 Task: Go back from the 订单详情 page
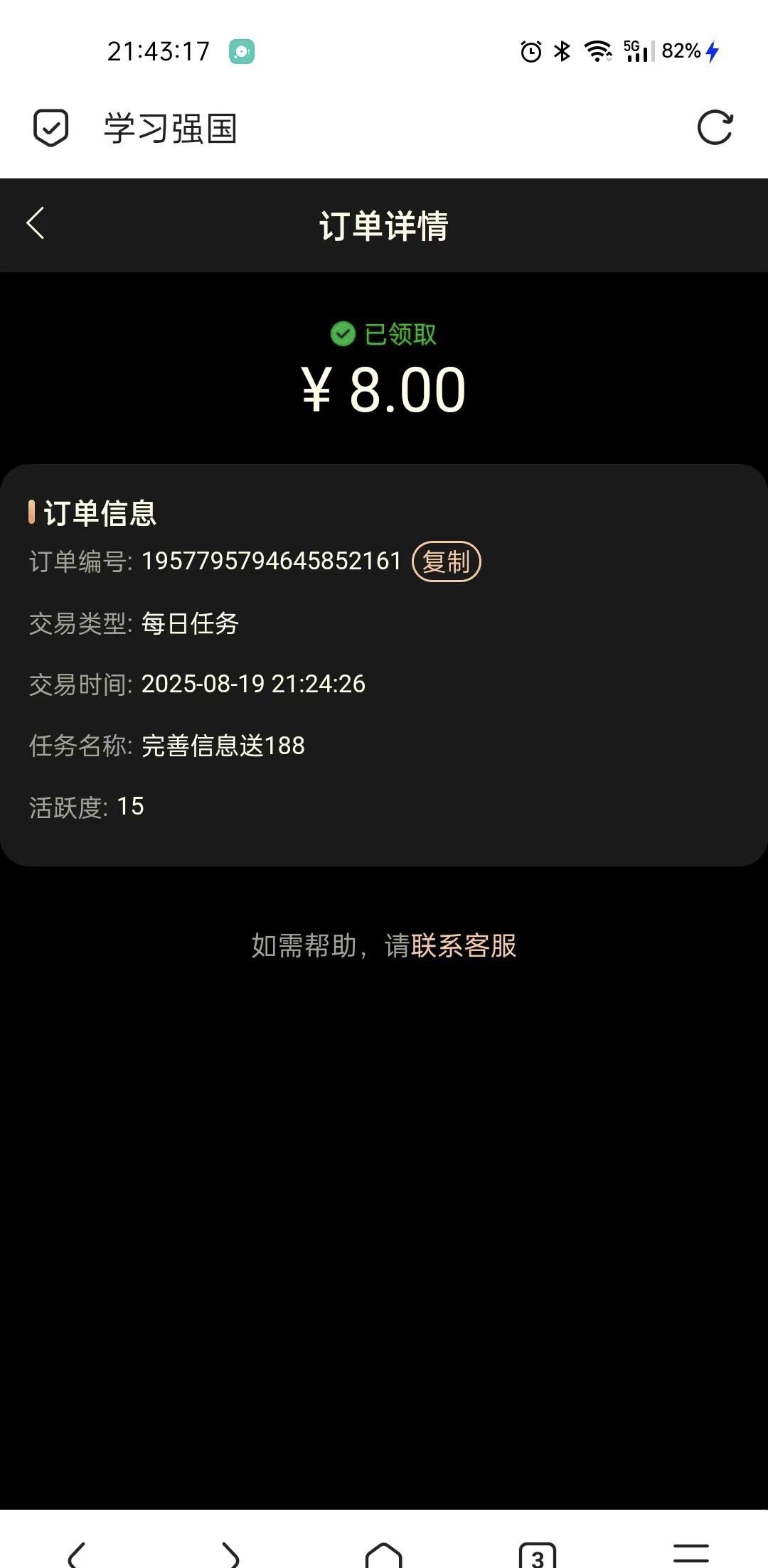point(36,224)
